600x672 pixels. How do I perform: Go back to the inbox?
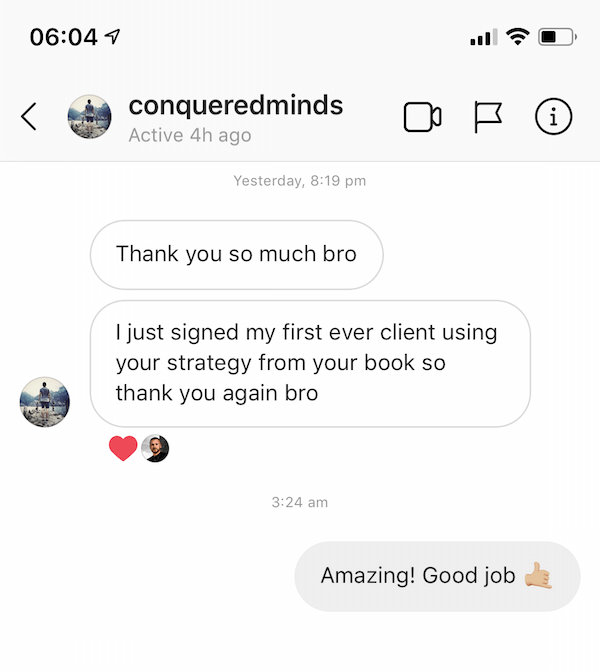(28, 118)
